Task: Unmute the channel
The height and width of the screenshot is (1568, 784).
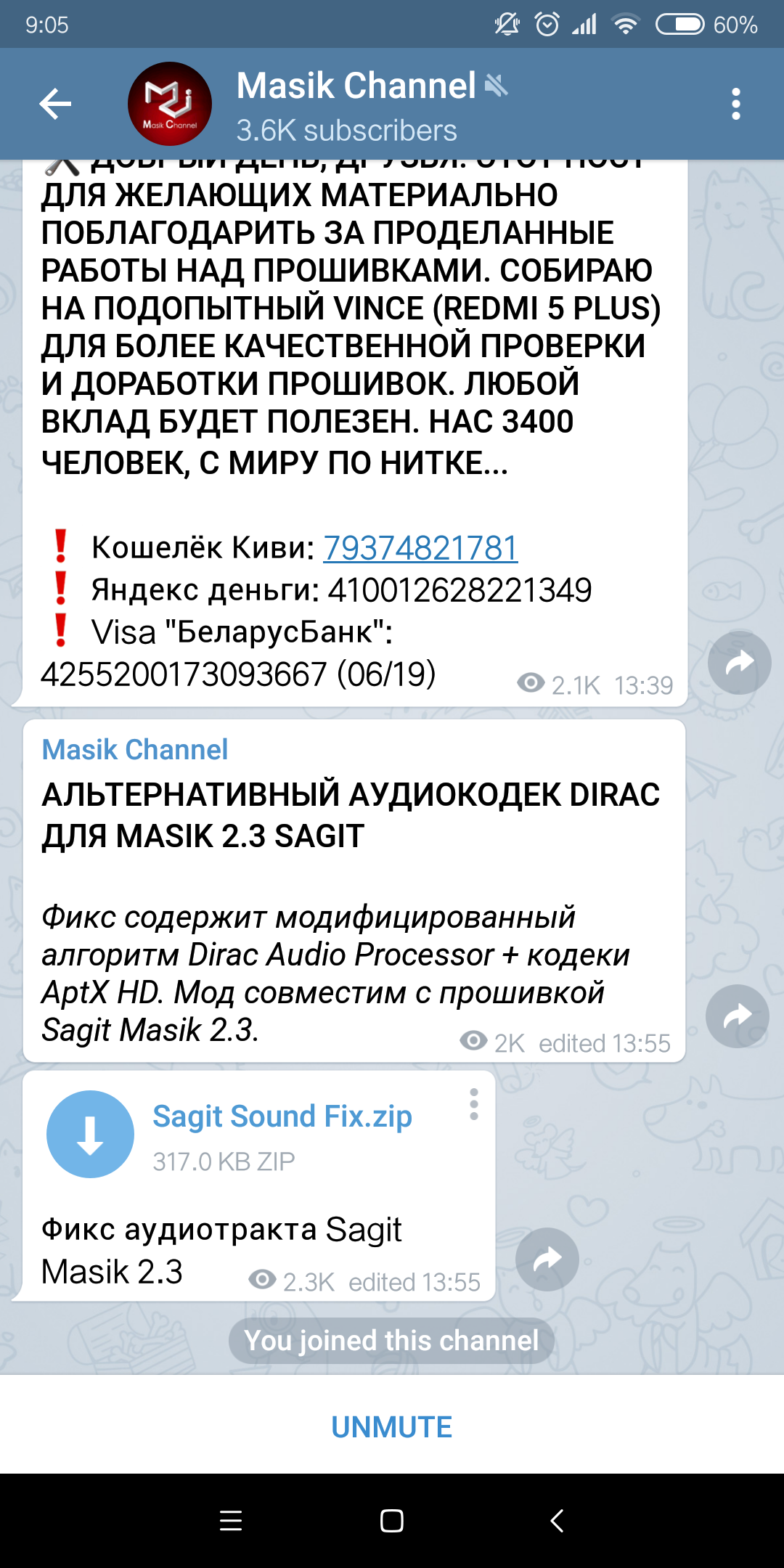Action: (392, 1426)
